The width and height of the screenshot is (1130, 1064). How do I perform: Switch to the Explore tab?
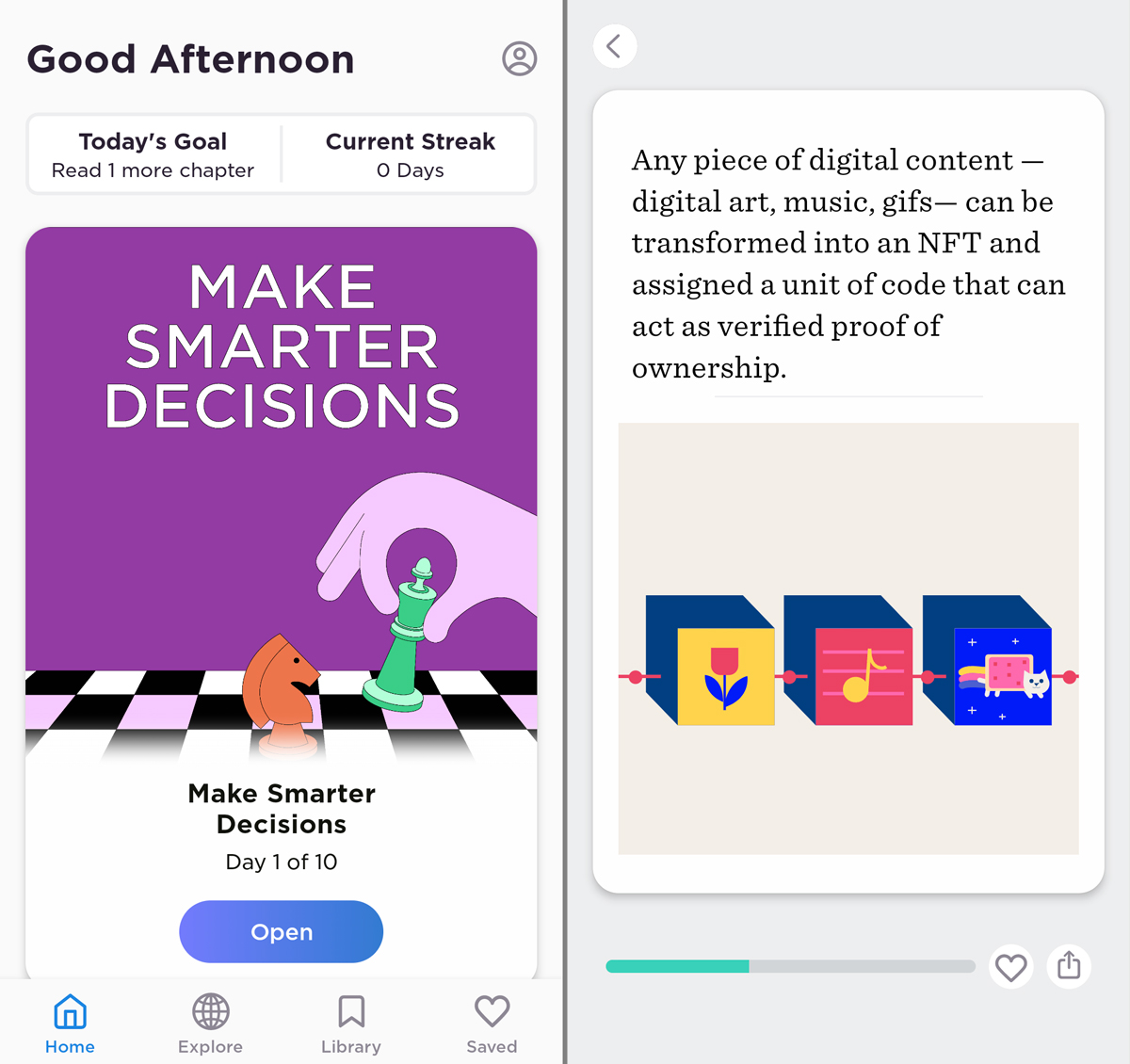(x=210, y=1024)
